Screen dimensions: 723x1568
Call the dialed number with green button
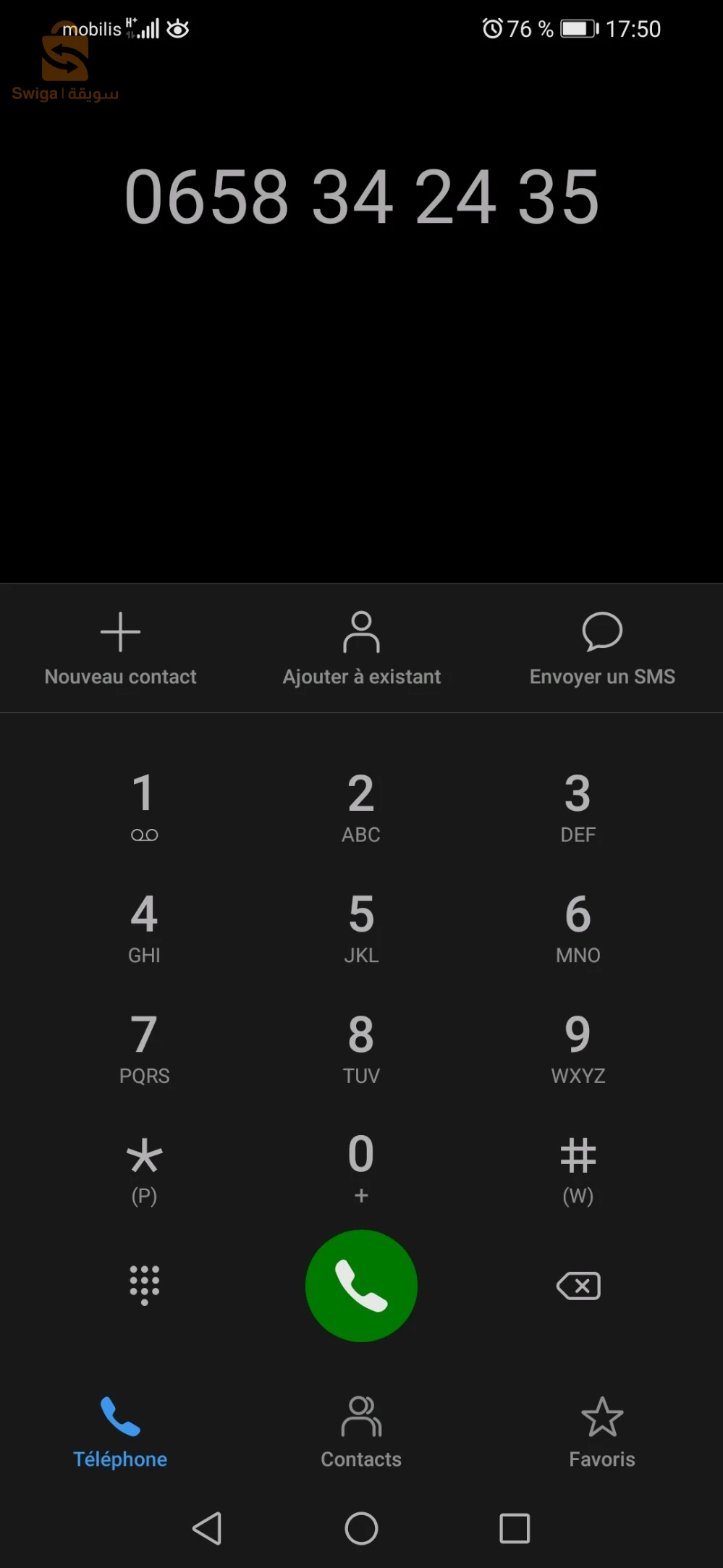coord(361,1286)
